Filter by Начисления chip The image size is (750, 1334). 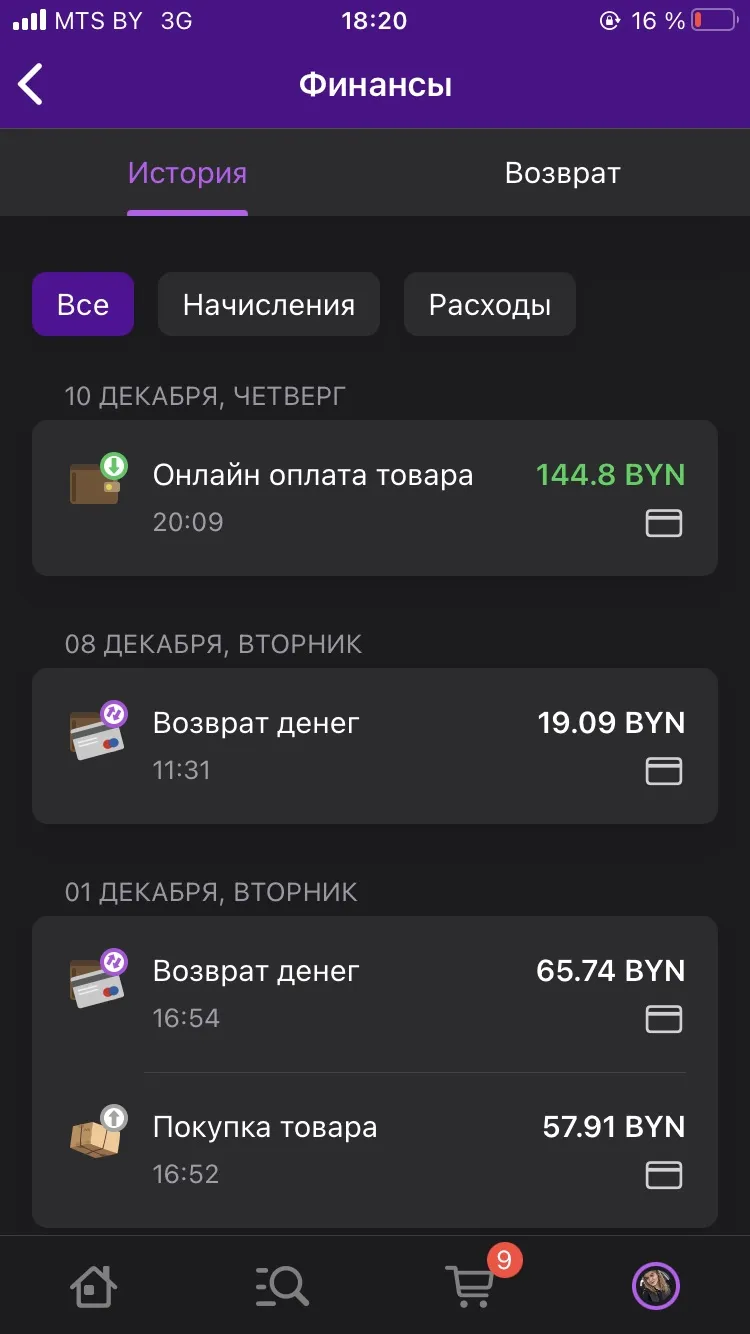[269, 304]
